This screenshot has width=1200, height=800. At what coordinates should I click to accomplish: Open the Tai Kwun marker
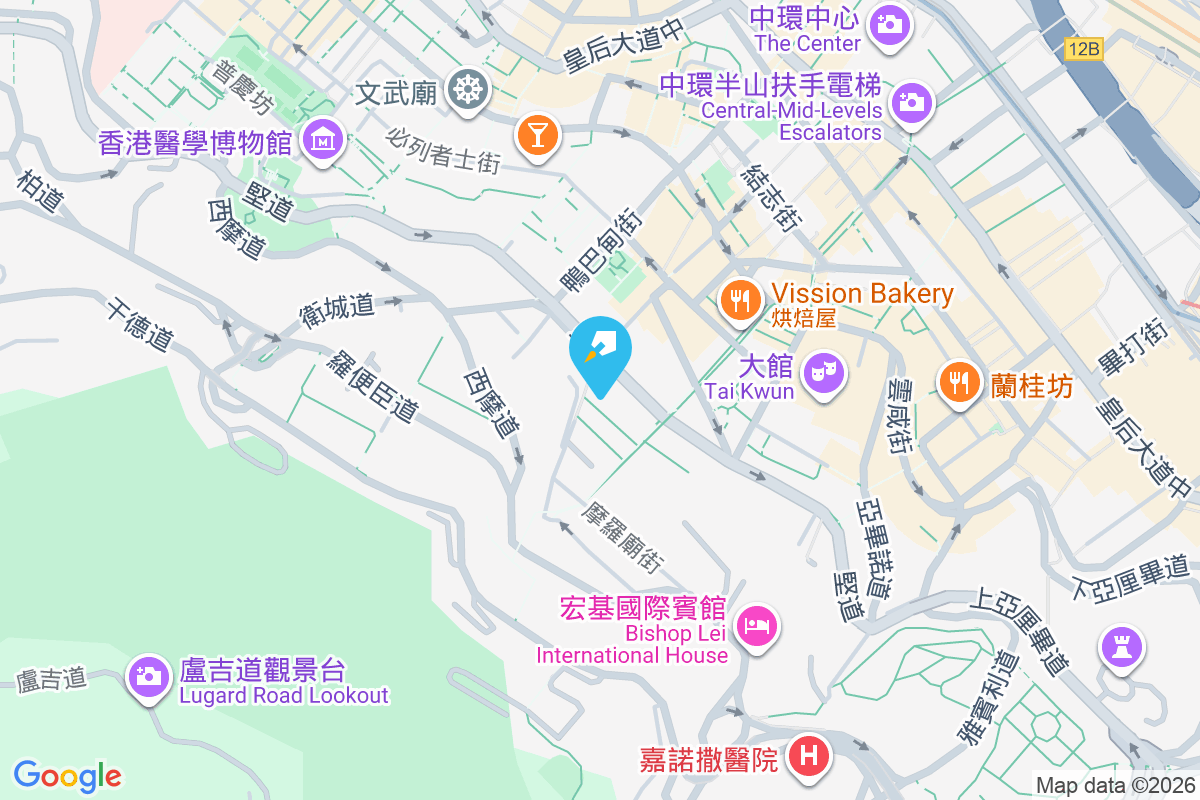click(824, 374)
